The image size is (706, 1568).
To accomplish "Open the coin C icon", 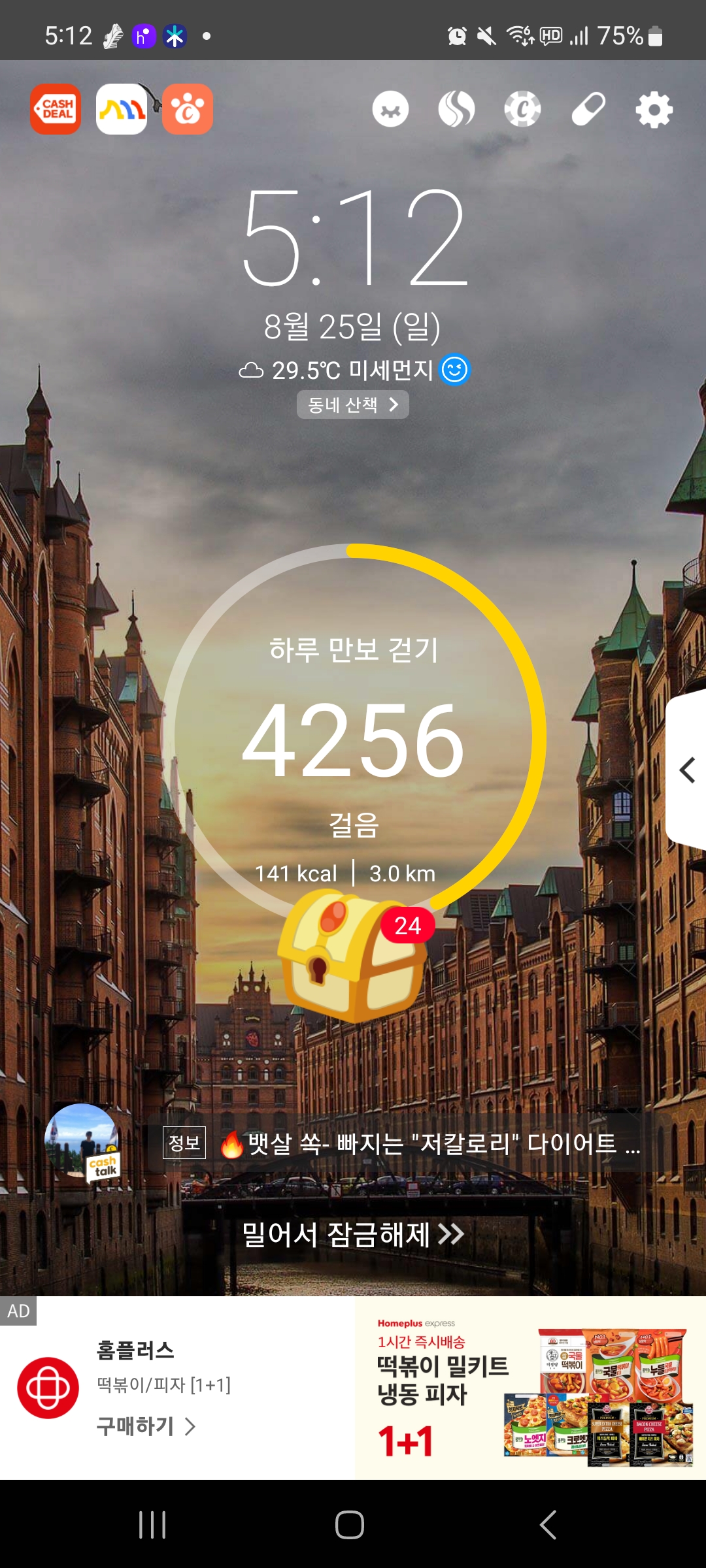I will 522,109.
